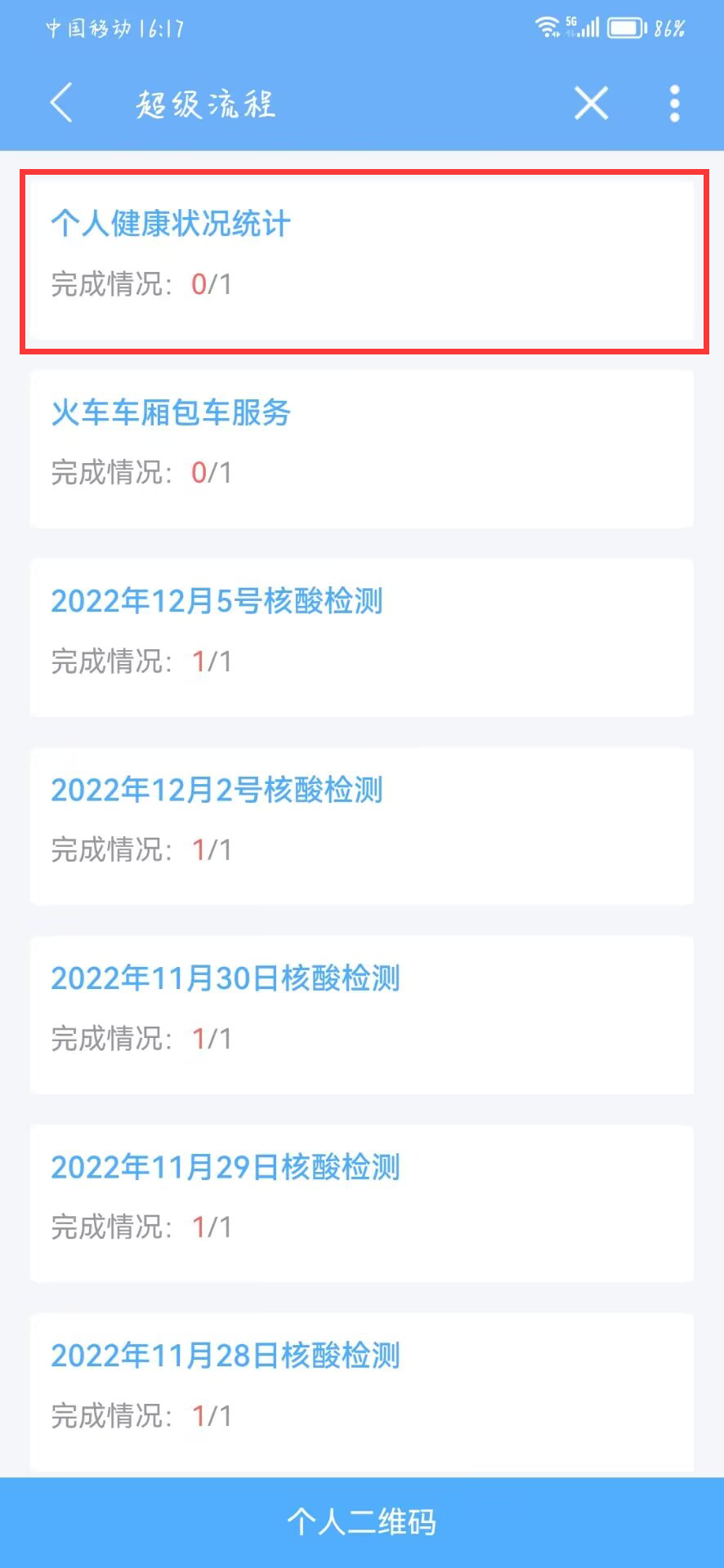Go back using the header arrow

[62, 104]
